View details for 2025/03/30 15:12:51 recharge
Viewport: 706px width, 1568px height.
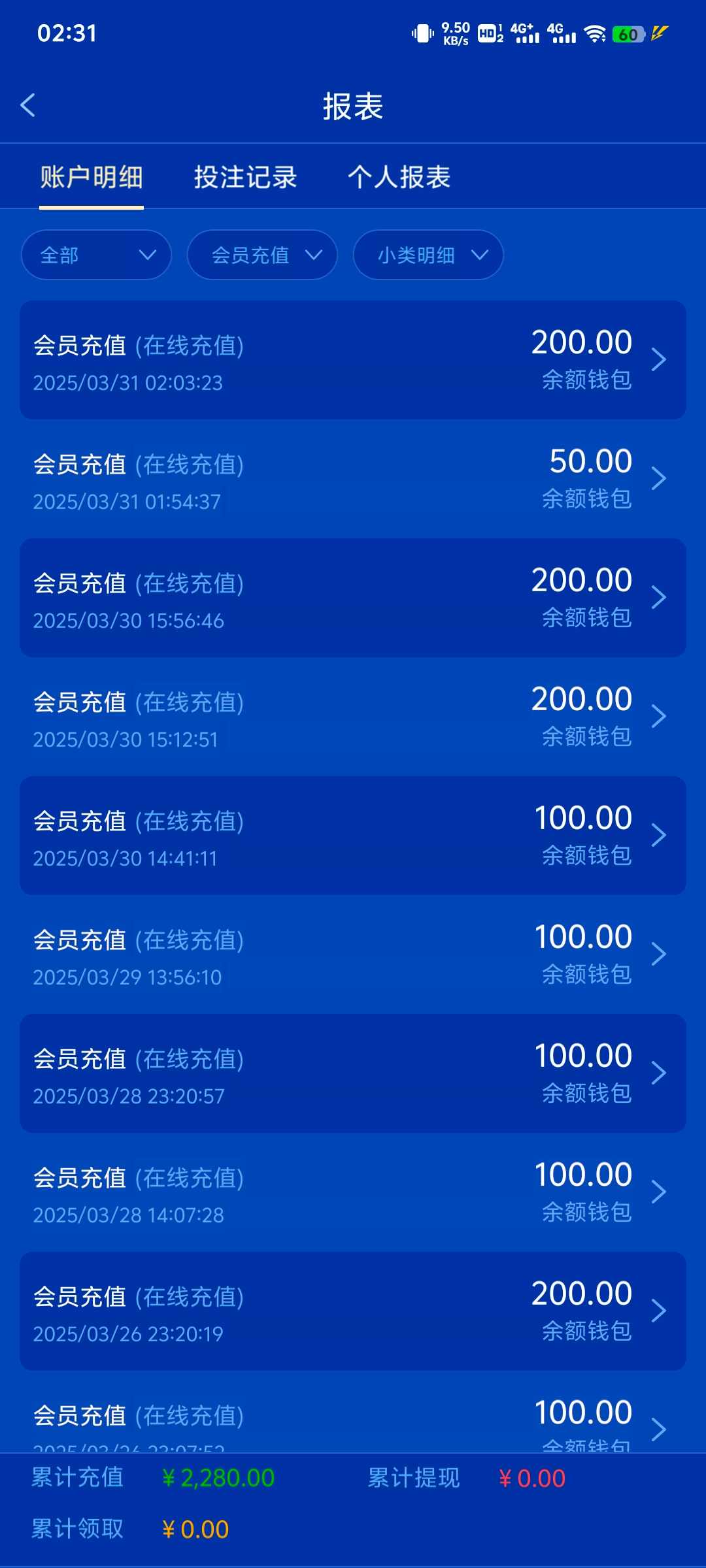tap(353, 717)
